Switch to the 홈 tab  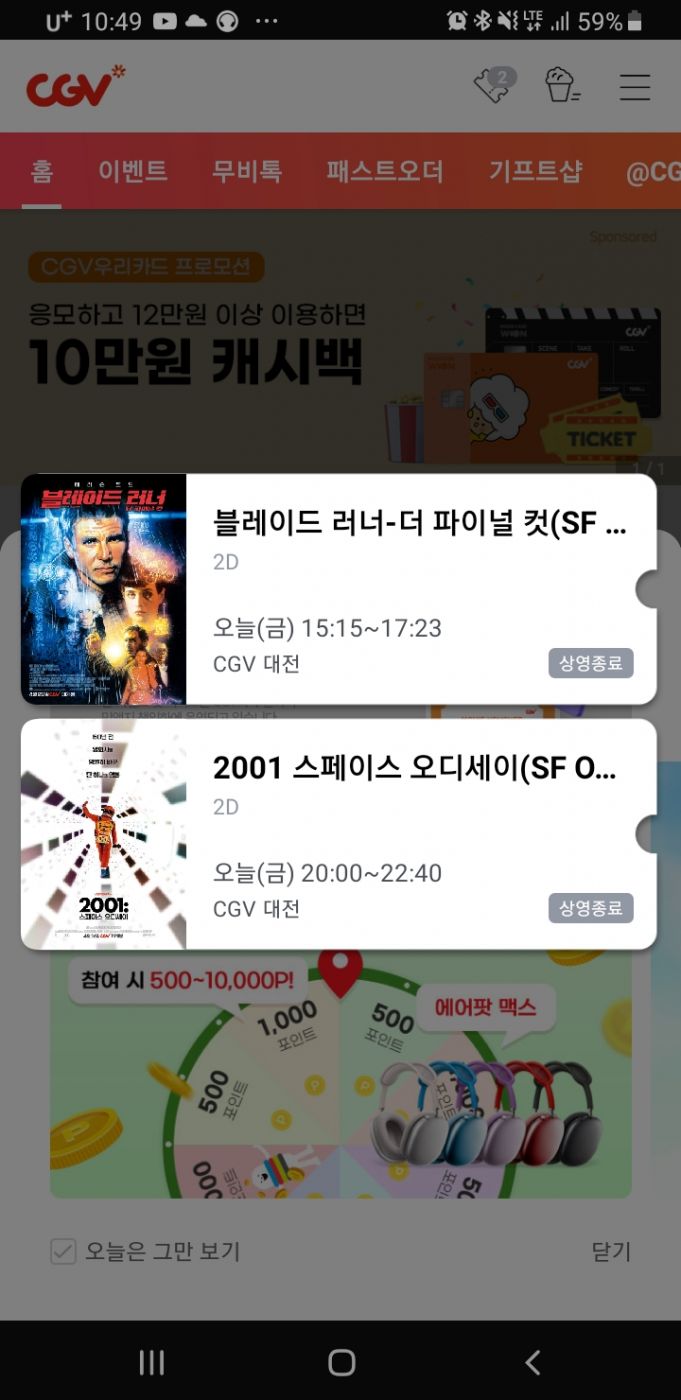[42, 171]
